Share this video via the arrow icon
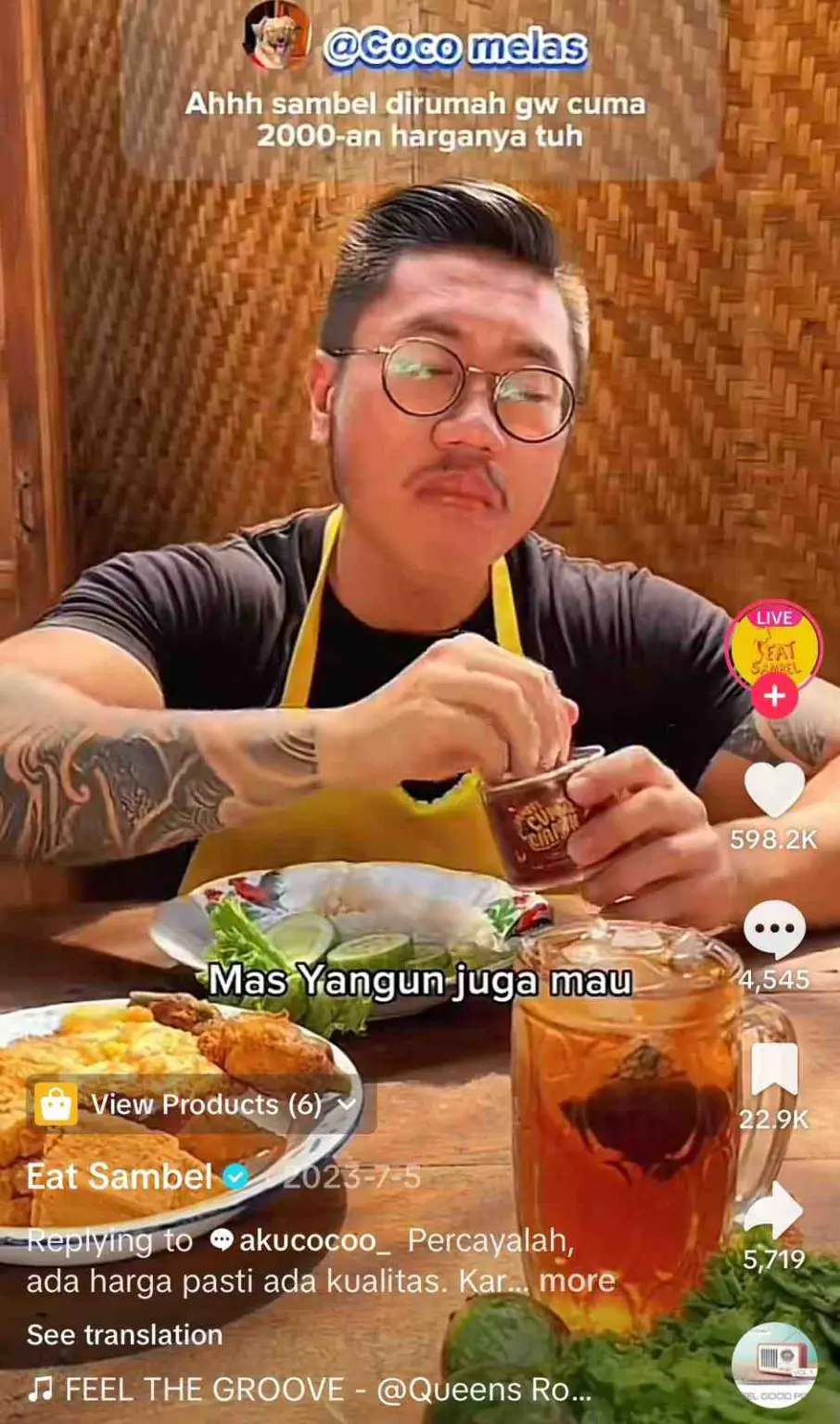 [x=774, y=1211]
